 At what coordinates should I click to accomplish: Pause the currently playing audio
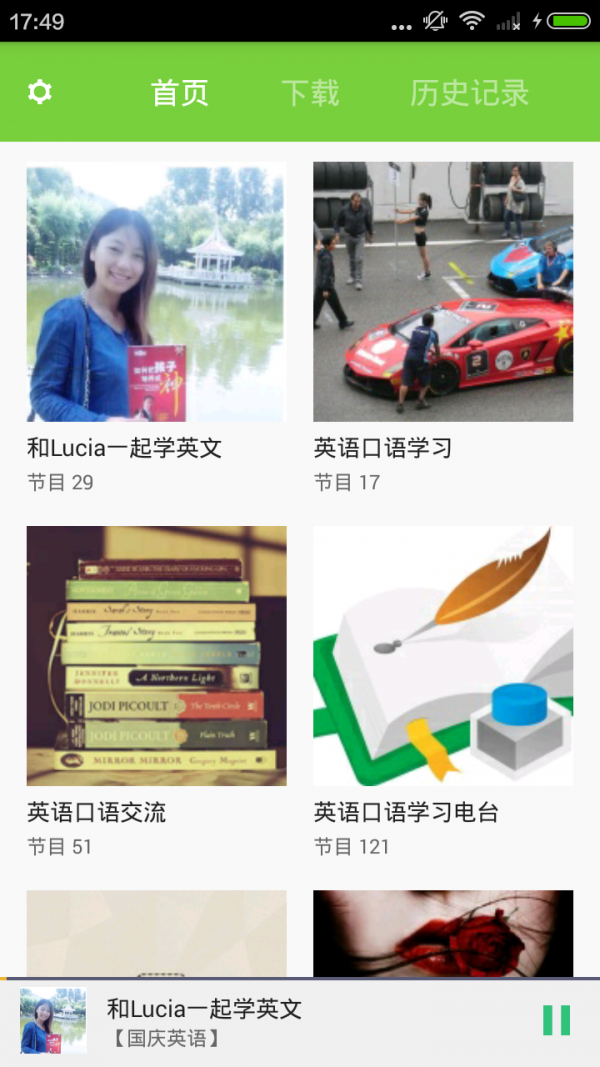(556, 1020)
